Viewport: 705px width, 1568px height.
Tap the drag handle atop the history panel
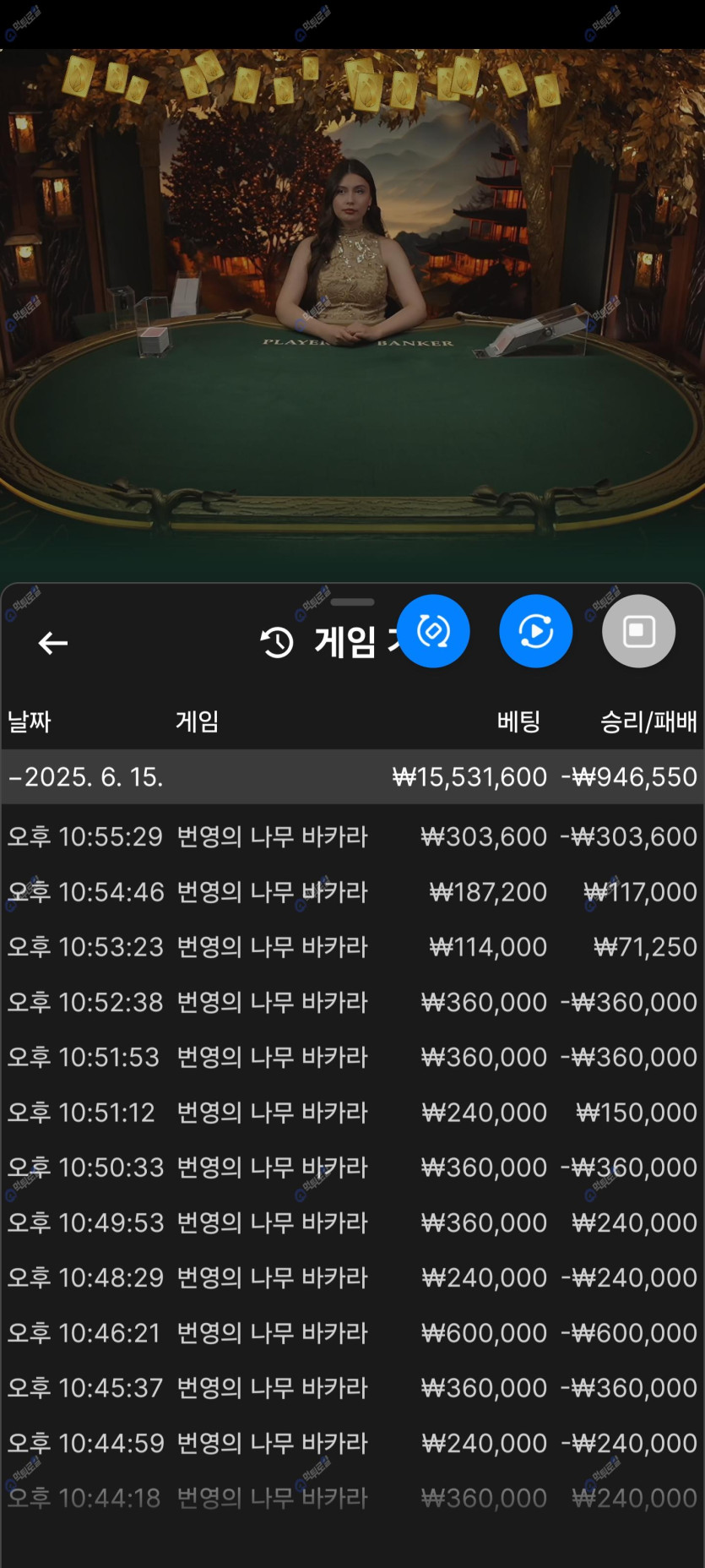click(x=352, y=602)
